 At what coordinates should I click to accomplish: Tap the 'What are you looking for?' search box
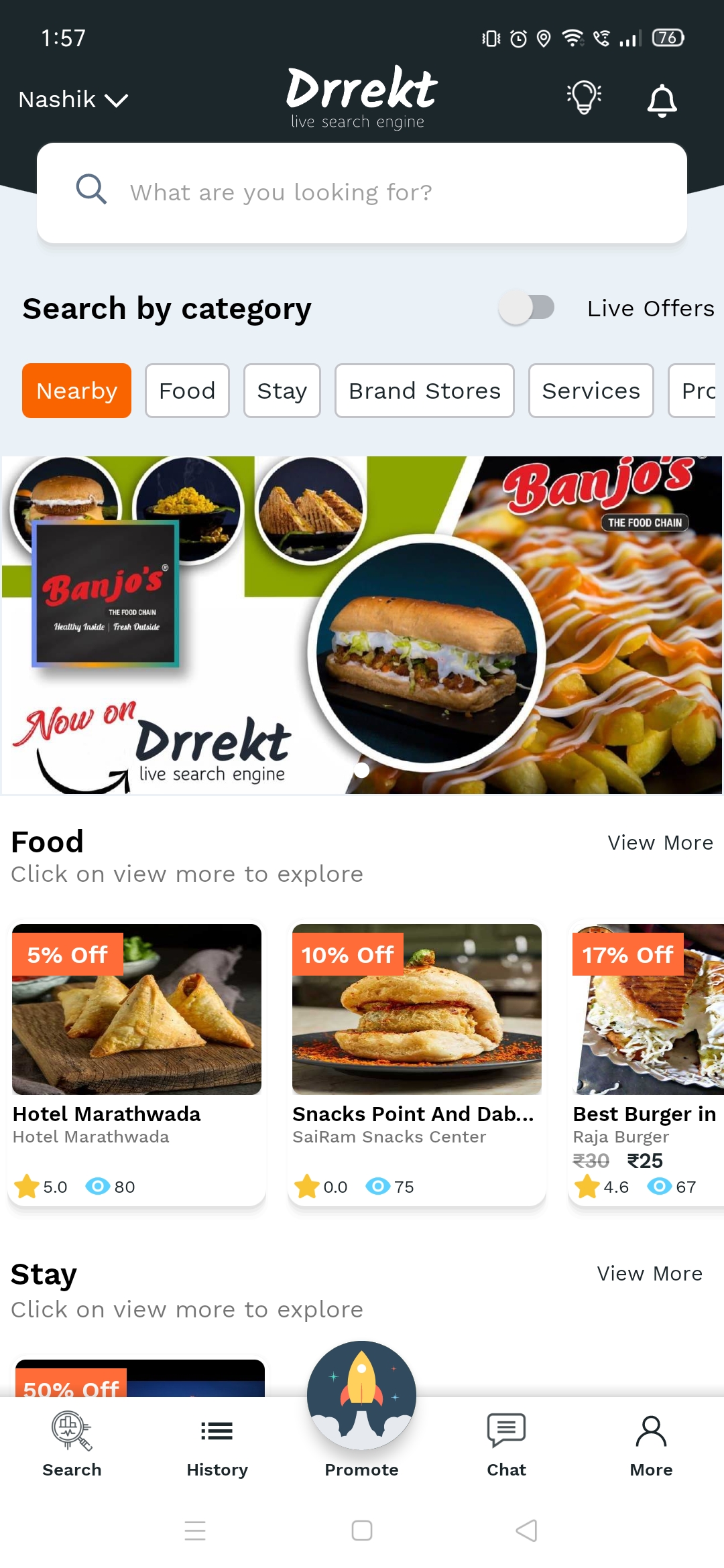(362, 193)
